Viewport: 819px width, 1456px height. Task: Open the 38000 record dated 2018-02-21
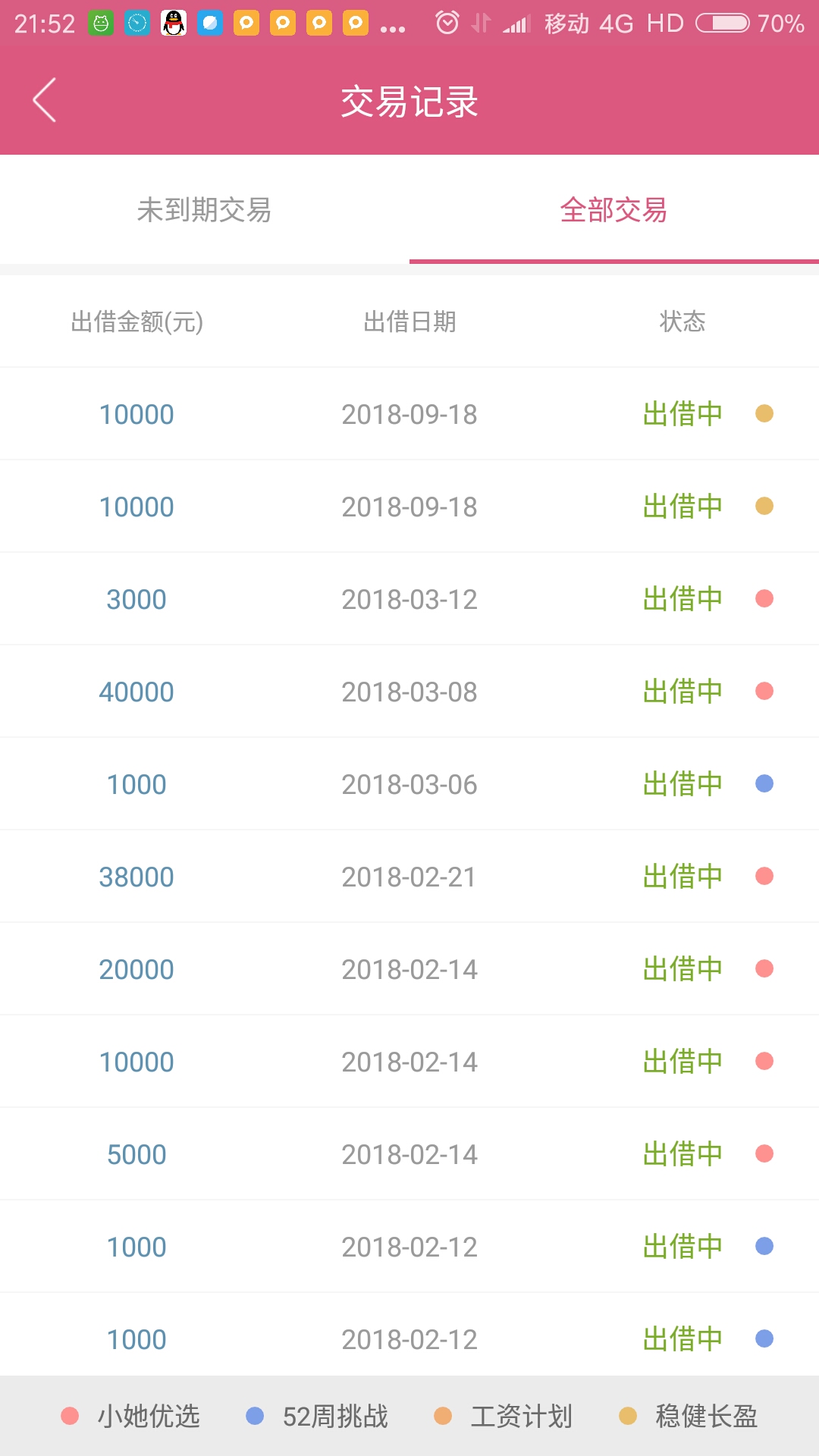(x=409, y=877)
